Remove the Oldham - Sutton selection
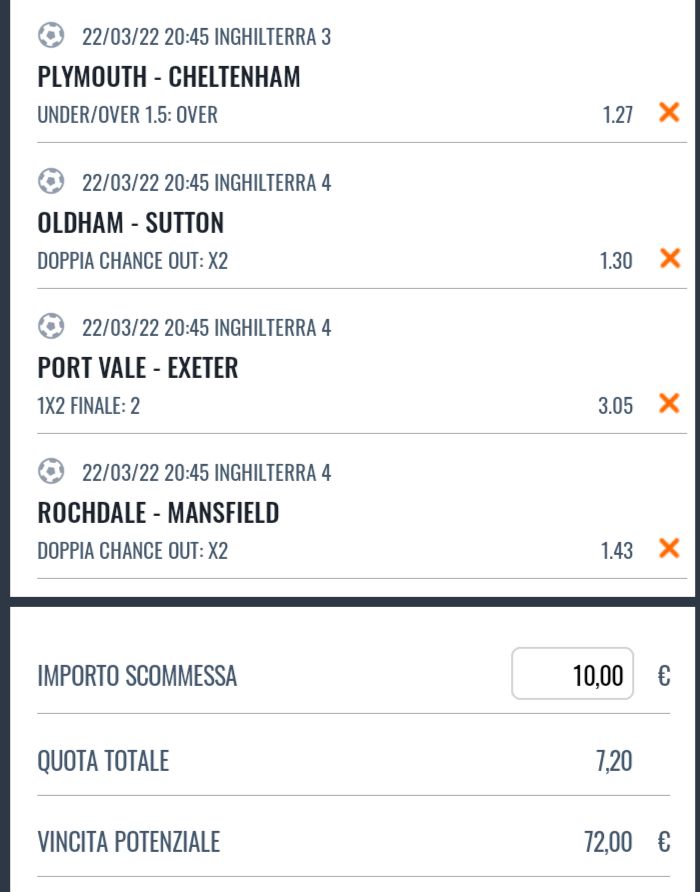 (669, 259)
